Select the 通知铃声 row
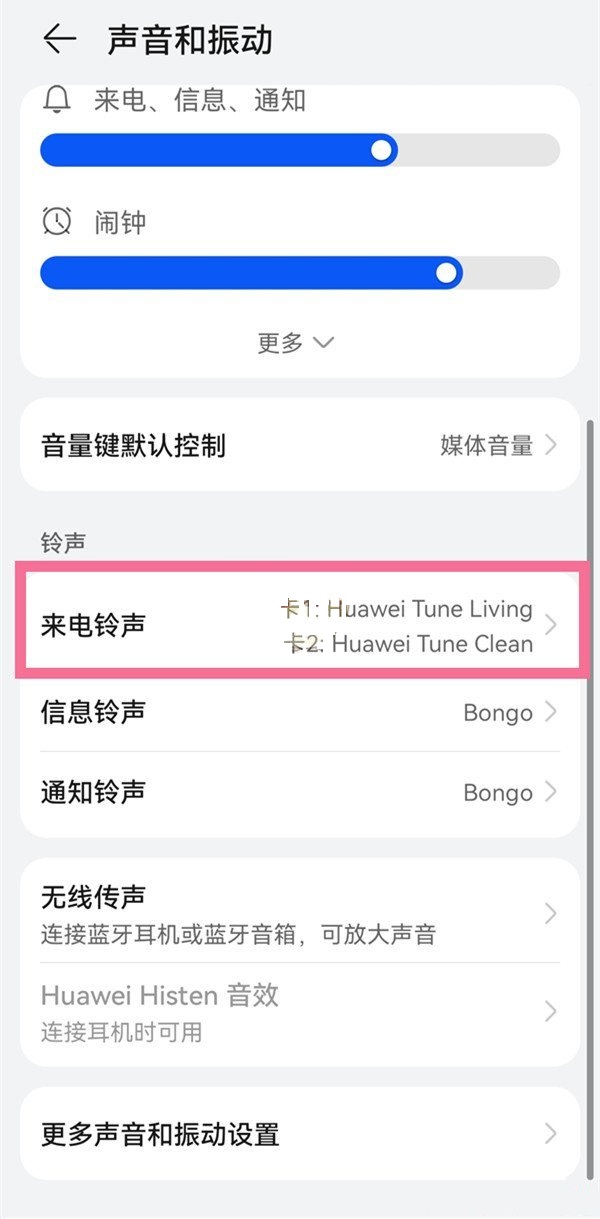The width and height of the screenshot is (600, 1219). pos(299,792)
